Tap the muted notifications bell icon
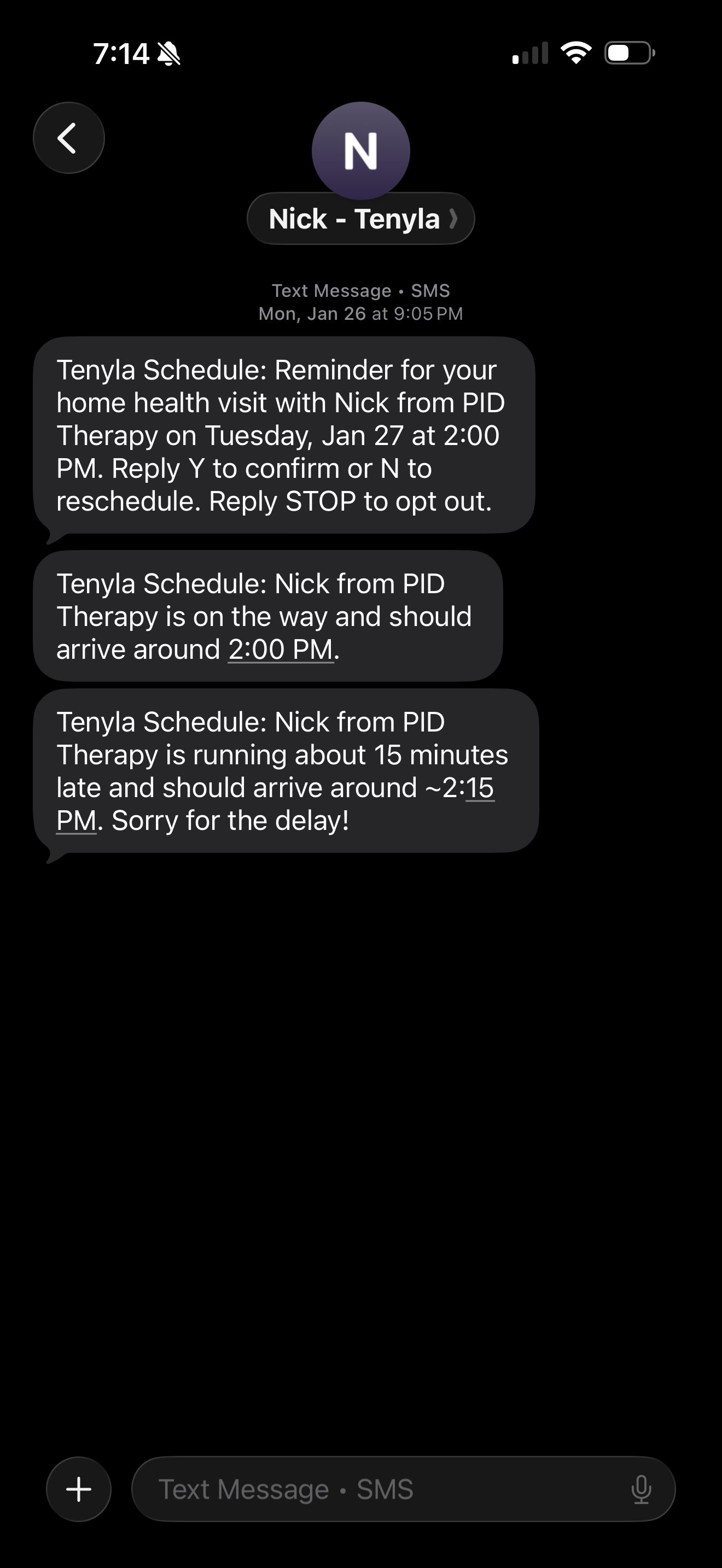The image size is (722, 1568). [168, 54]
